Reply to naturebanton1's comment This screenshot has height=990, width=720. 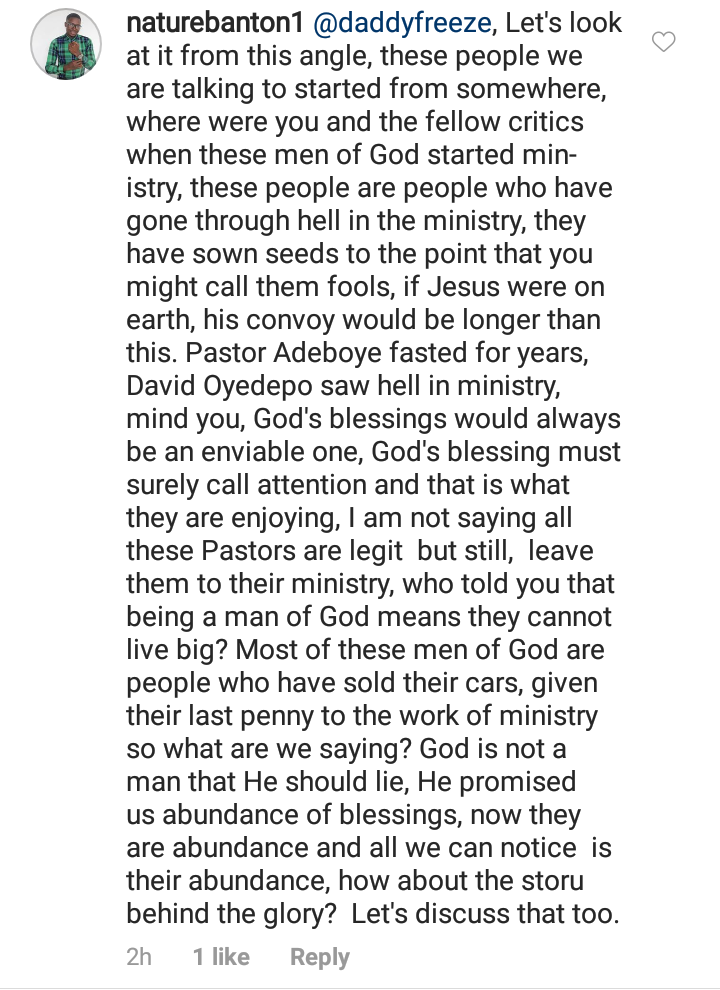point(320,957)
